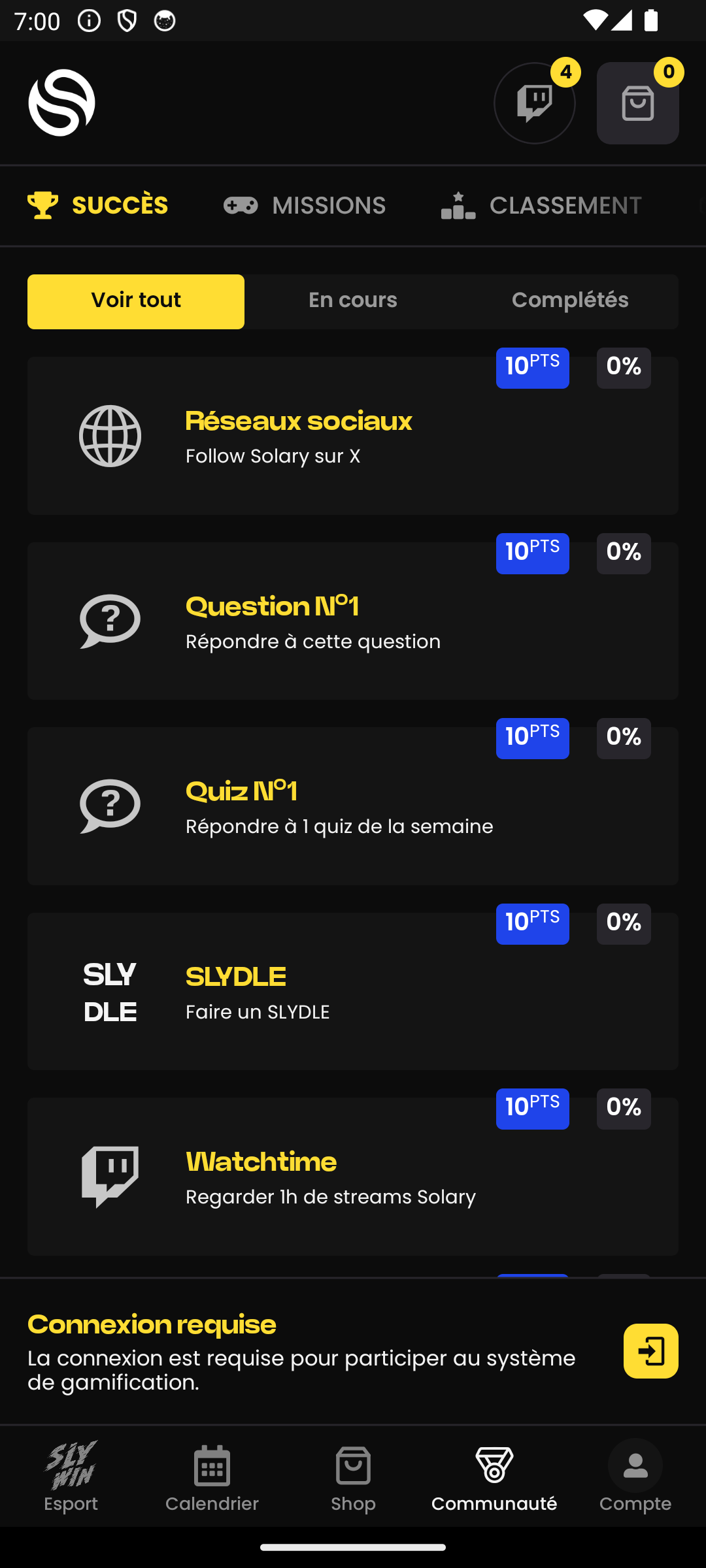Open the Question N°1 achievement
The height and width of the screenshot is (1568, 706).
pyautogui.click(x=353, y=621)
